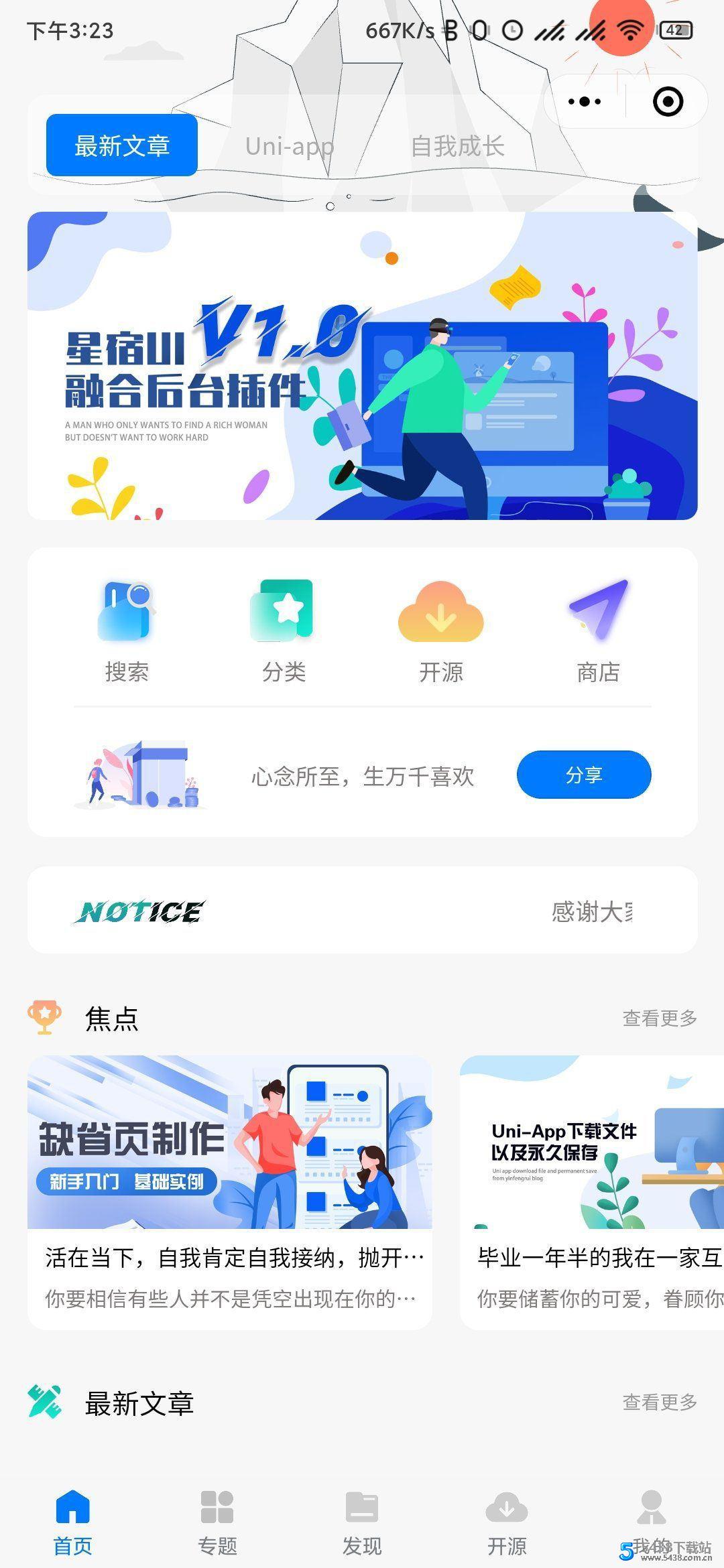Switch to the 自我成长 tab
Image resolution: width=724 pixels, height=1568 pixels.
[x=459, y=146]
